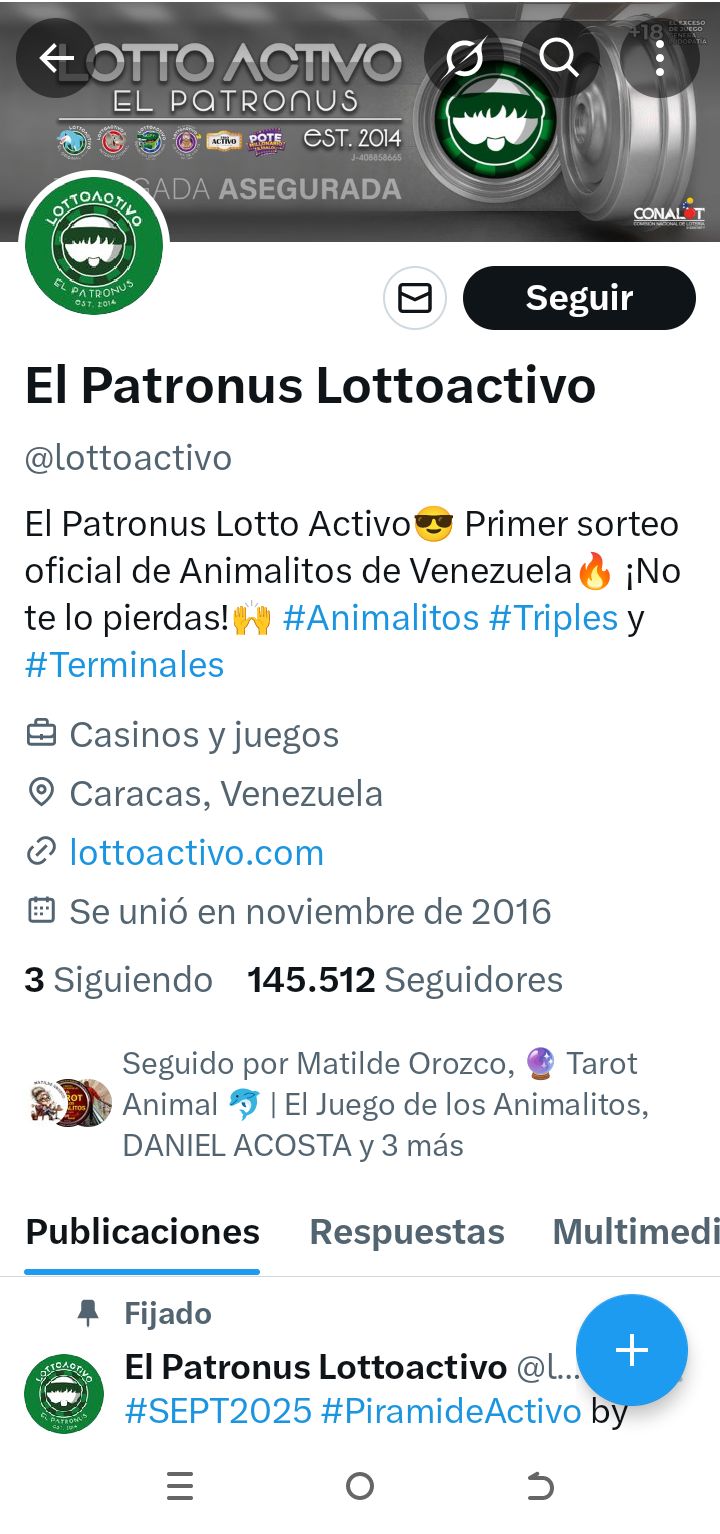This screenshot has height=1534, width=720.
Task: Switch to the Multimedia tab
Action: (635, 1232)
